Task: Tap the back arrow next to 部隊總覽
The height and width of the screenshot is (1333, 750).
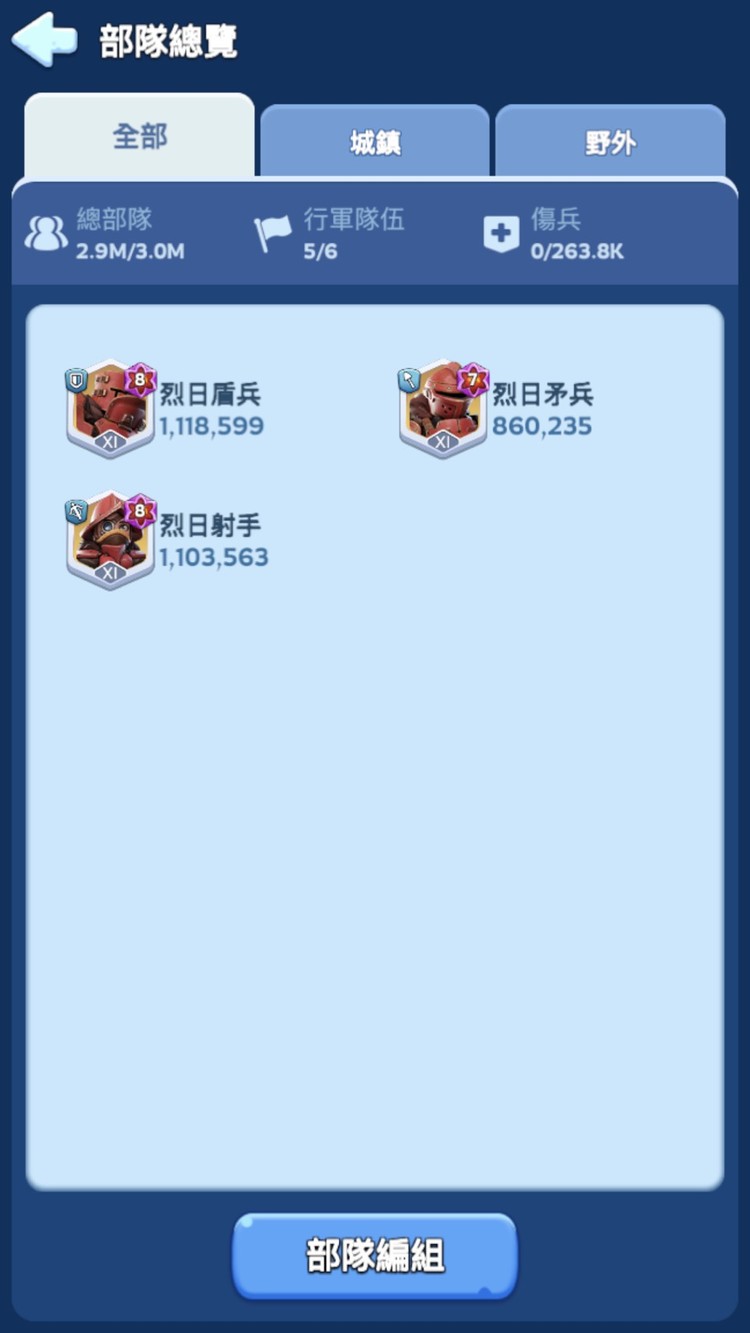Action: tap(44, 41)
